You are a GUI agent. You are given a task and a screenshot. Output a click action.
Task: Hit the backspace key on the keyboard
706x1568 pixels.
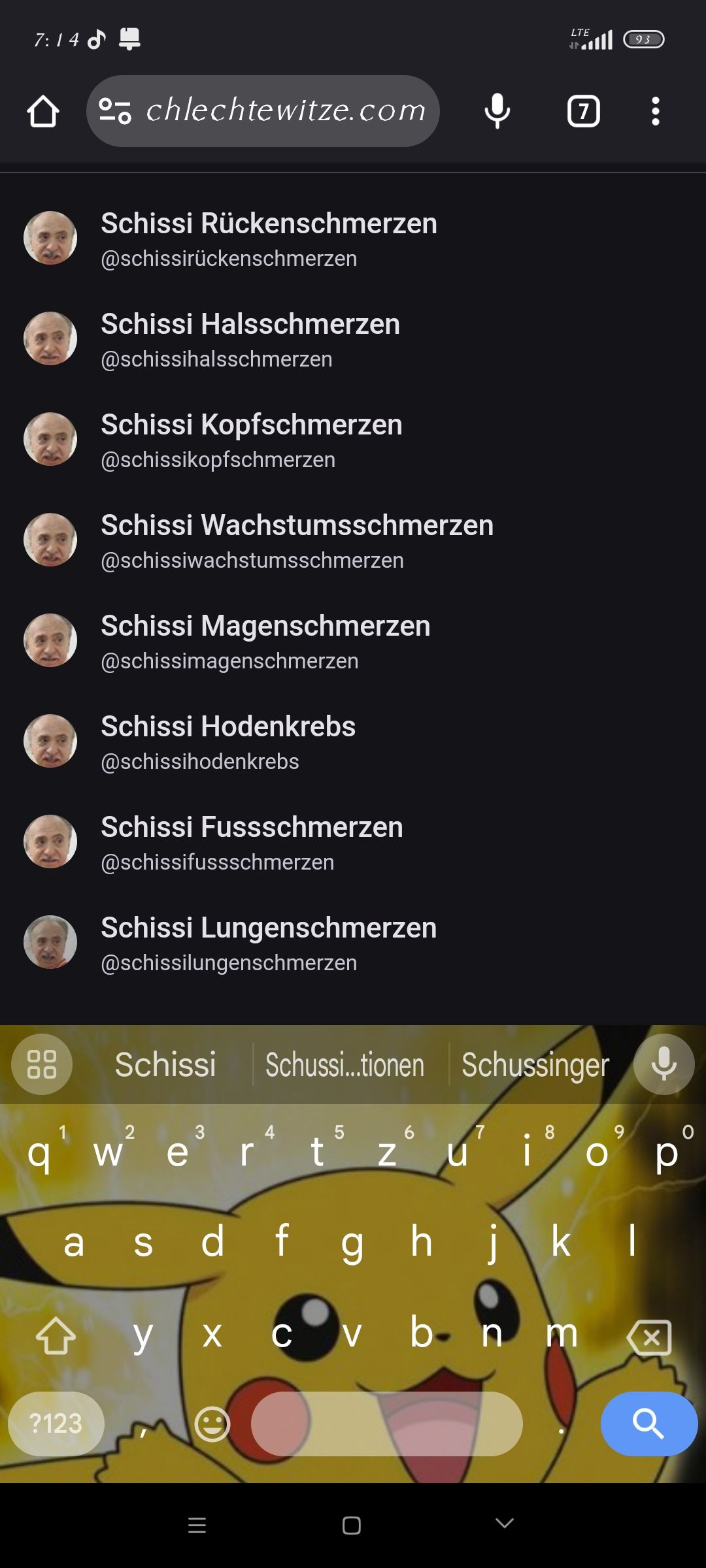coord(649,1337)
